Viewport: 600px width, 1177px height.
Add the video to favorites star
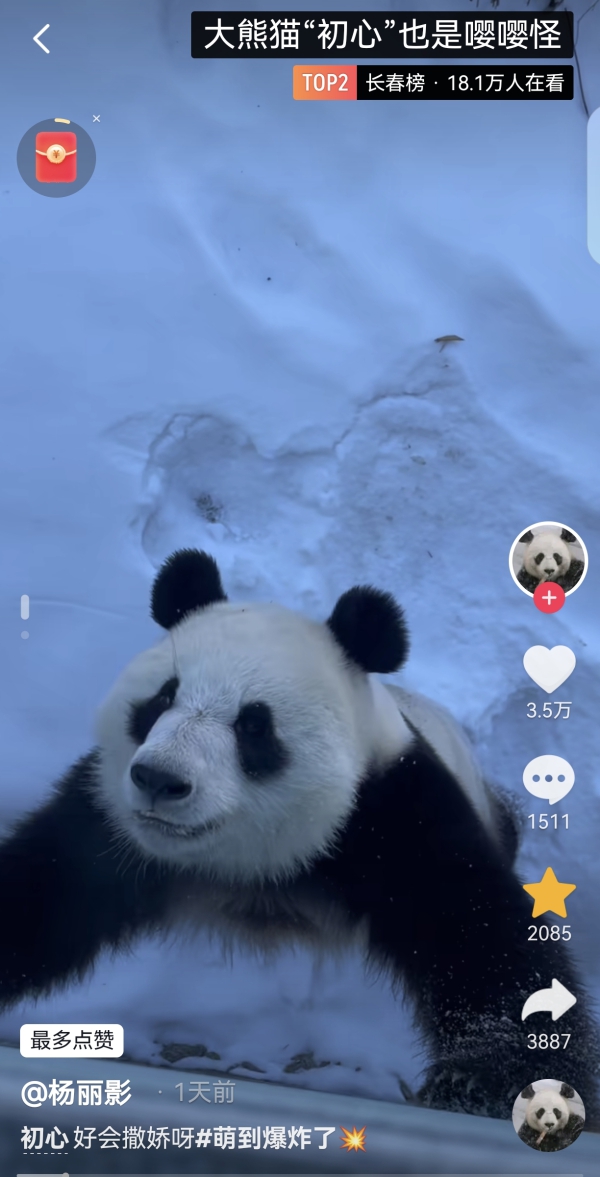point(549,893)
